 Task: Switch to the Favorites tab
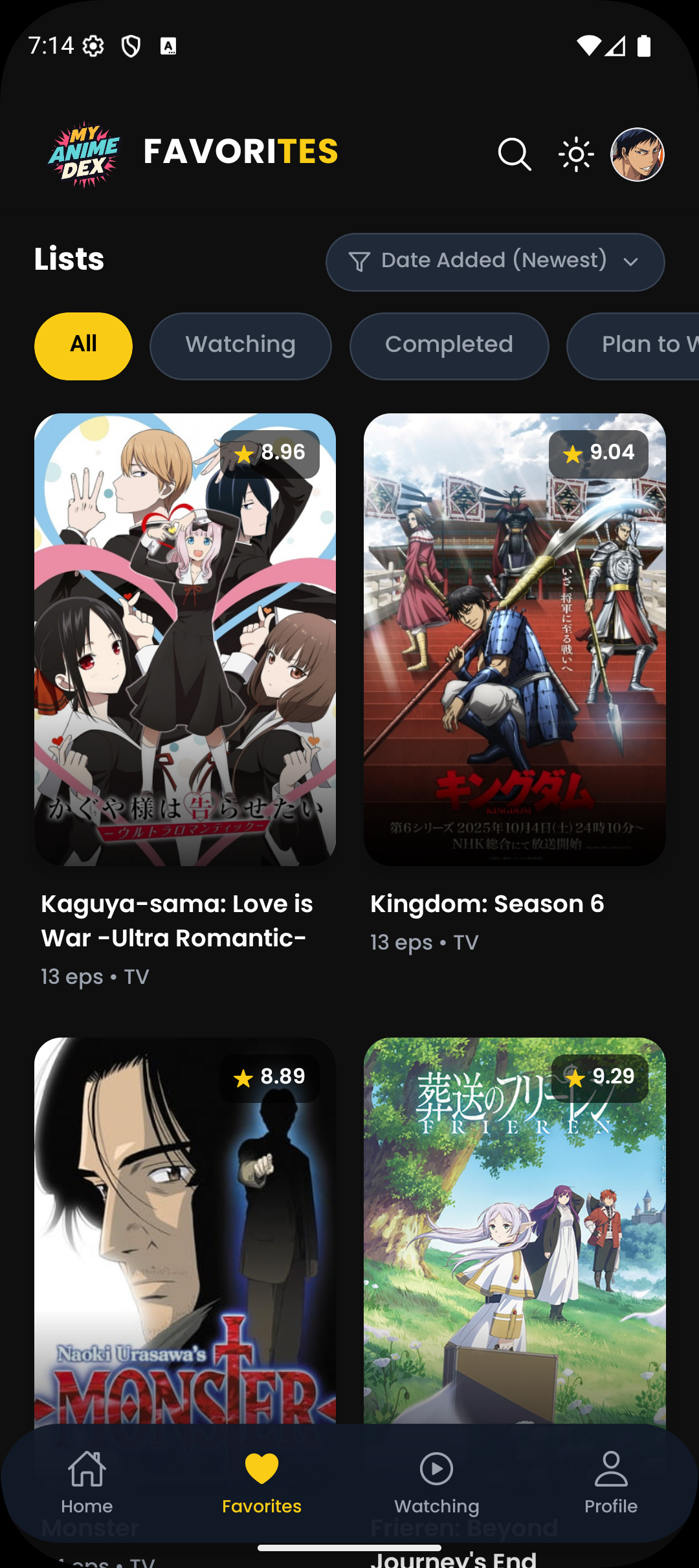(261, 1483)
